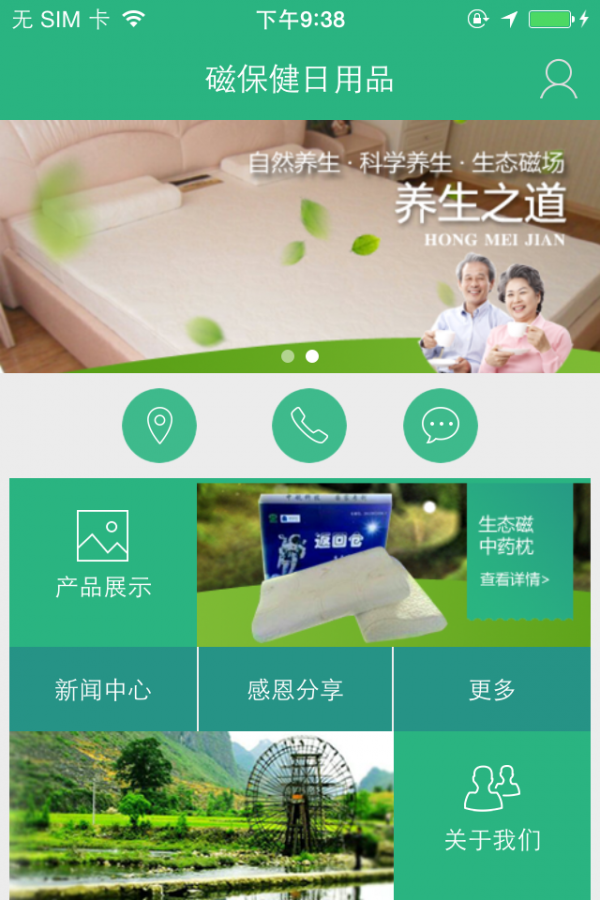Open 关于我们 about us
Image resolution: width=600 pixels, height=900 pixels.
coord(491,815)
